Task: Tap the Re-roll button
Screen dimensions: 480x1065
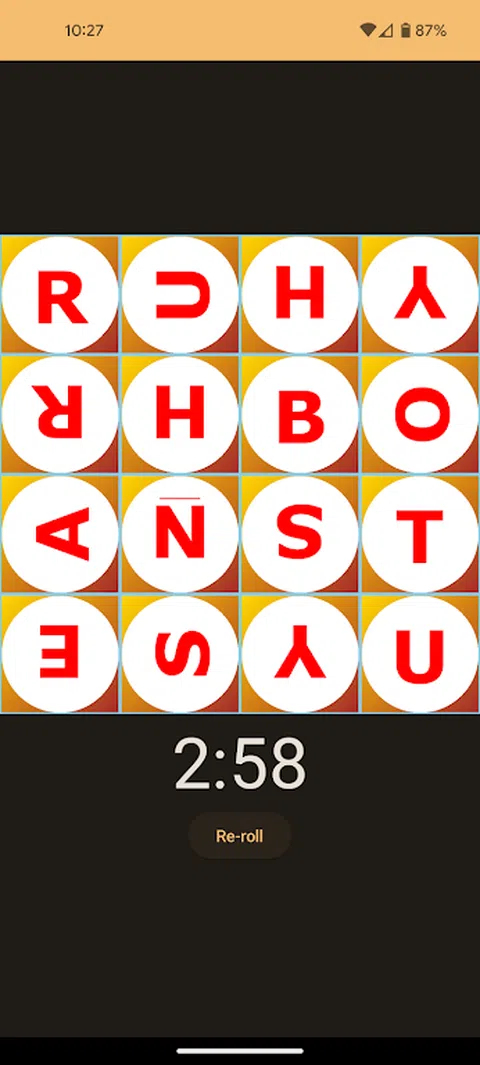Action: pyautogui.click(x=240, y=835)
